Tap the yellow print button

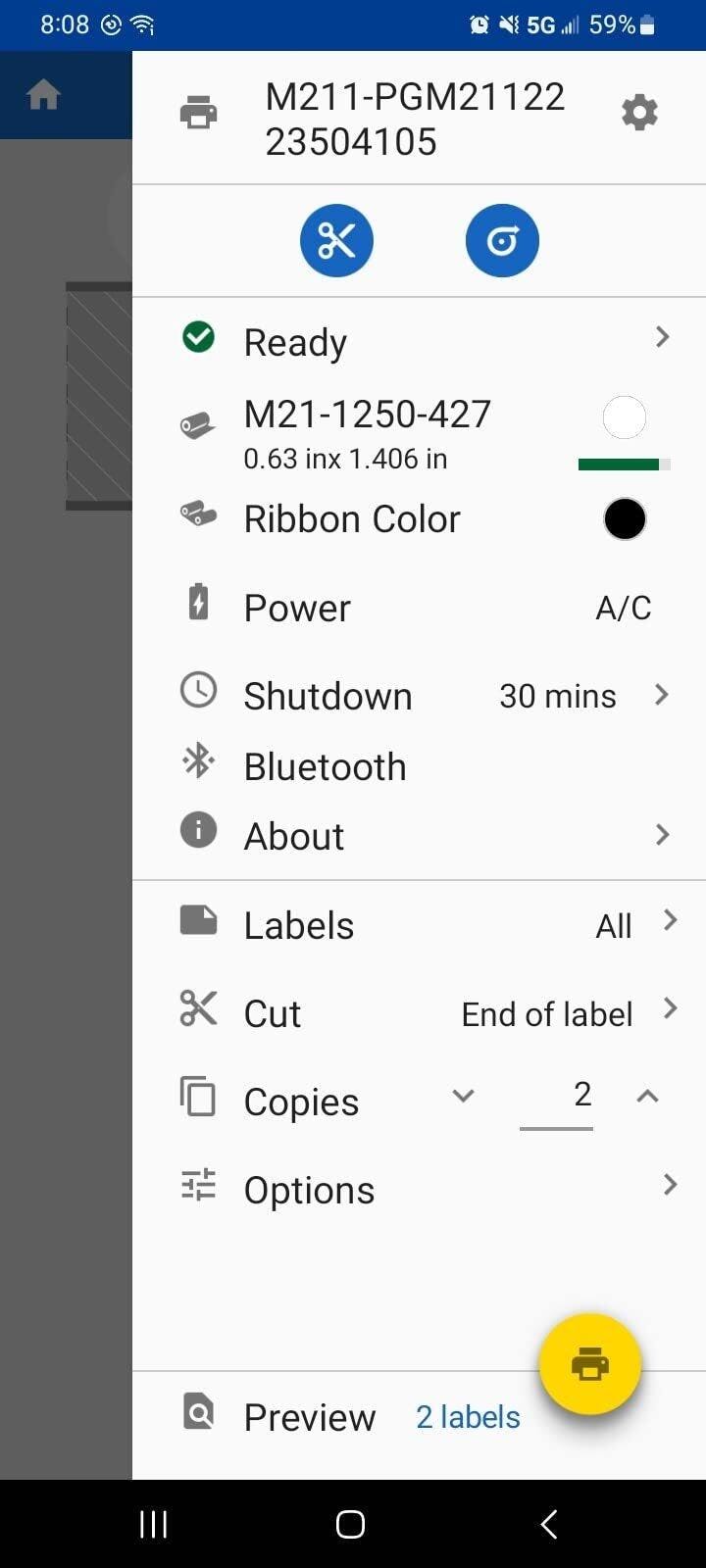(589, 1364)
